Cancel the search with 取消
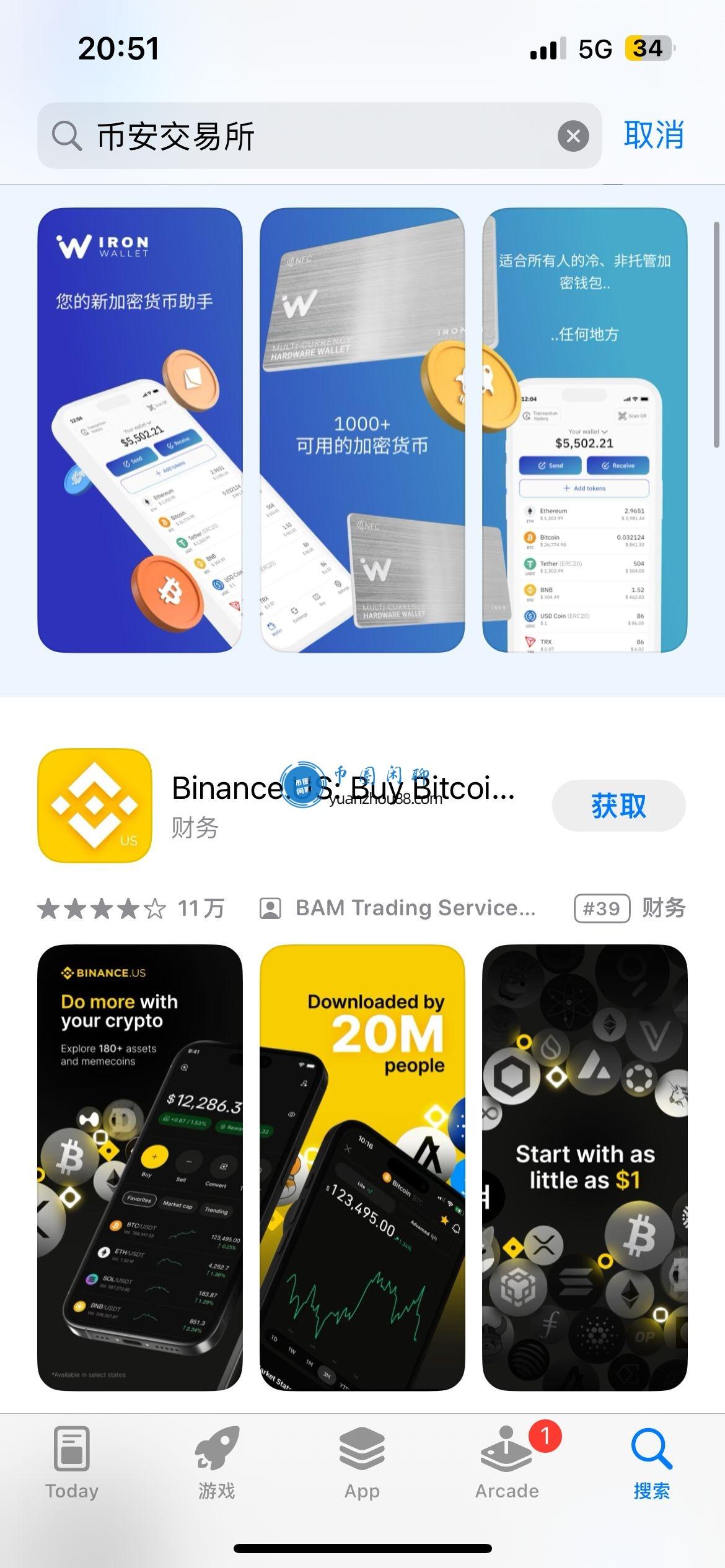 tap(653, 135)
